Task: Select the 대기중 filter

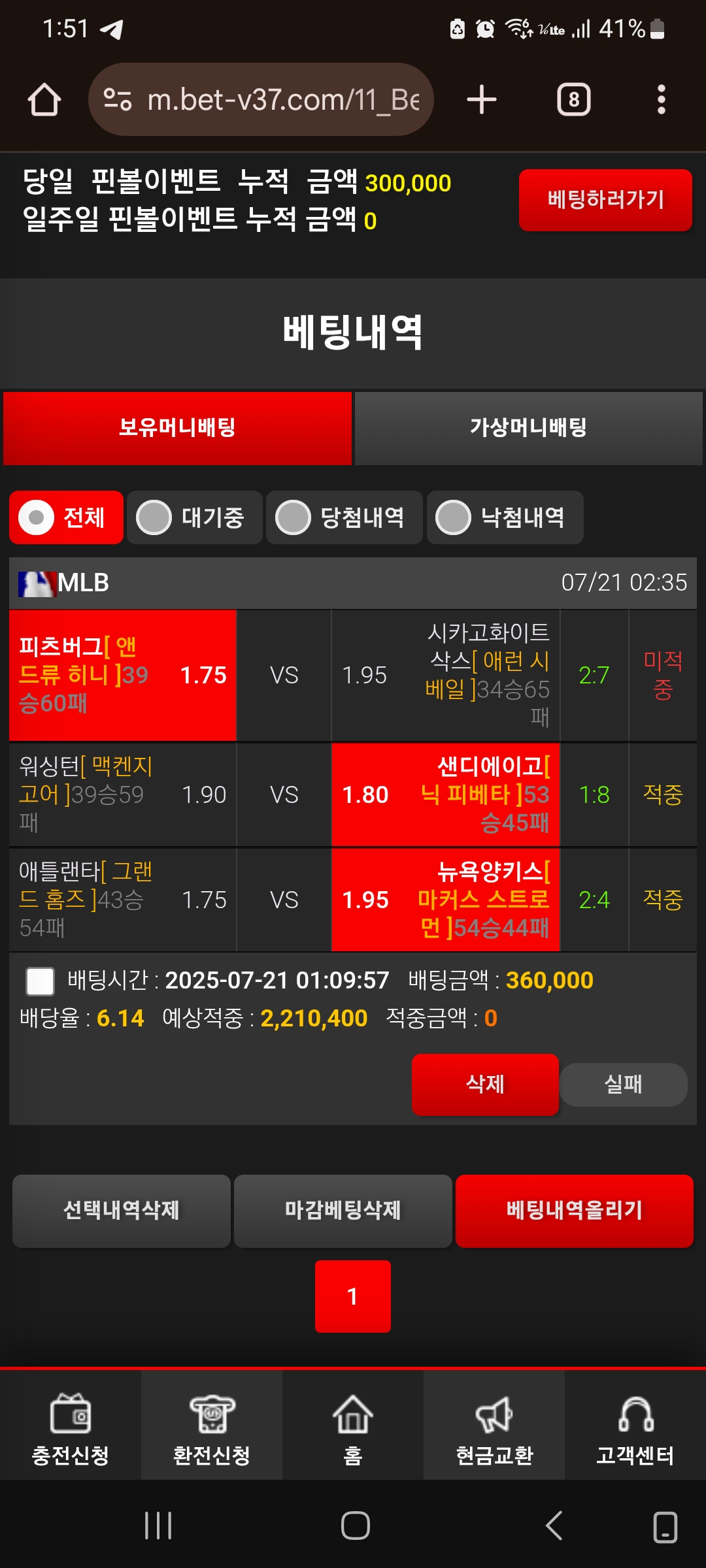Action: coord(195,517)
